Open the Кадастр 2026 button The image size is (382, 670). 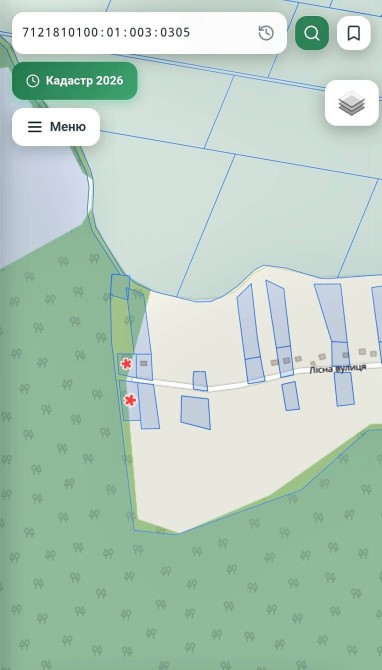[75, 81]
